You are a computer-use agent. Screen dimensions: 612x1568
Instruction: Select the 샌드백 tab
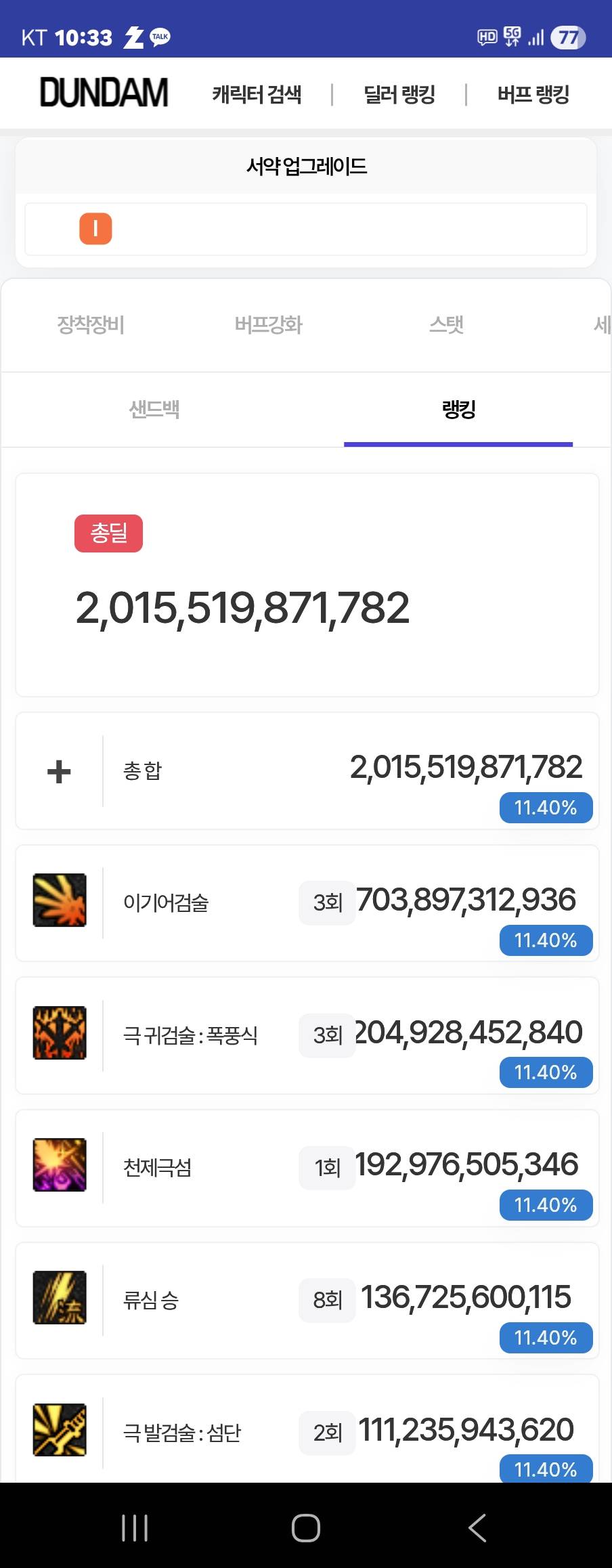coord(154,410)
